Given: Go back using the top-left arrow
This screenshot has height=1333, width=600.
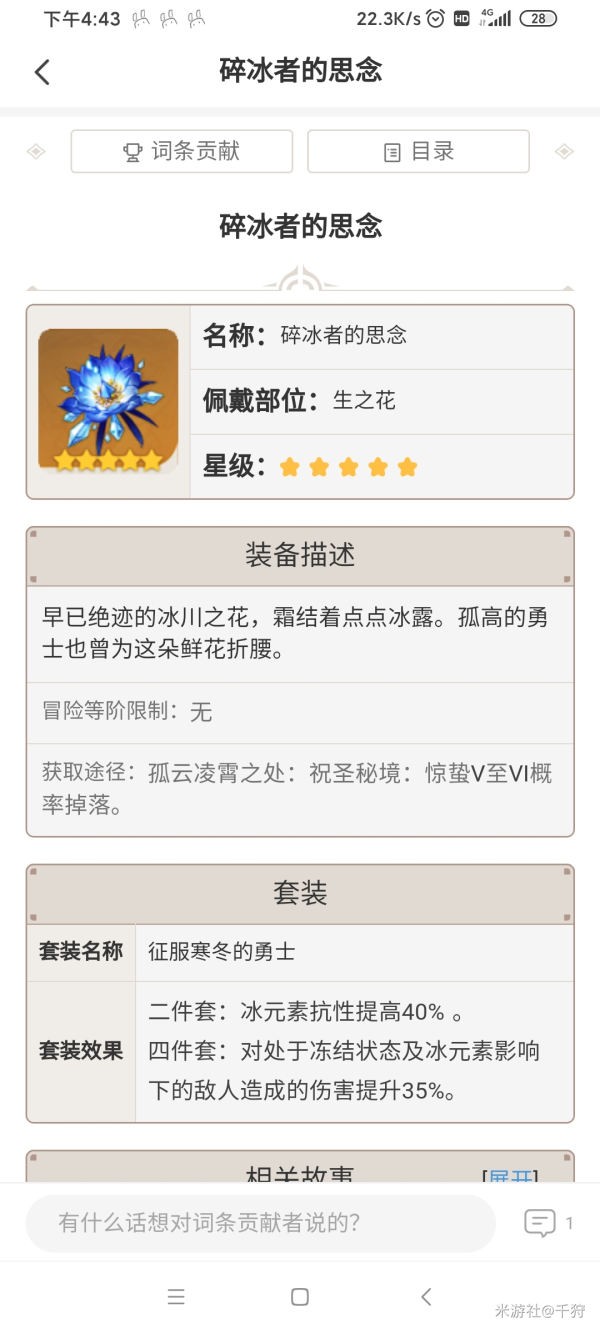Looking at the screenshot, I should (x=41, y=72).
